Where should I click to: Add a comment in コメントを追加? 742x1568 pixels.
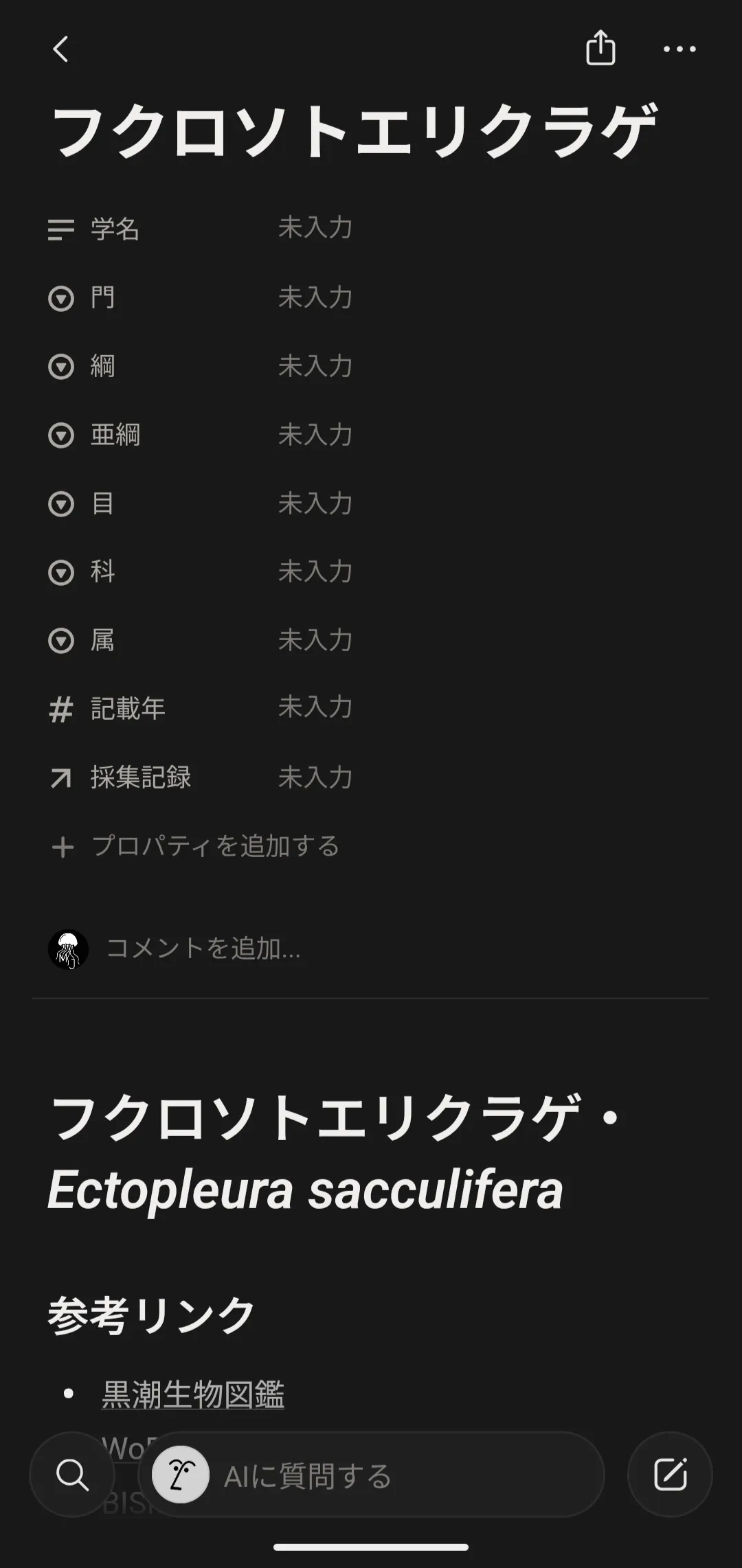[x=203, y=948]
